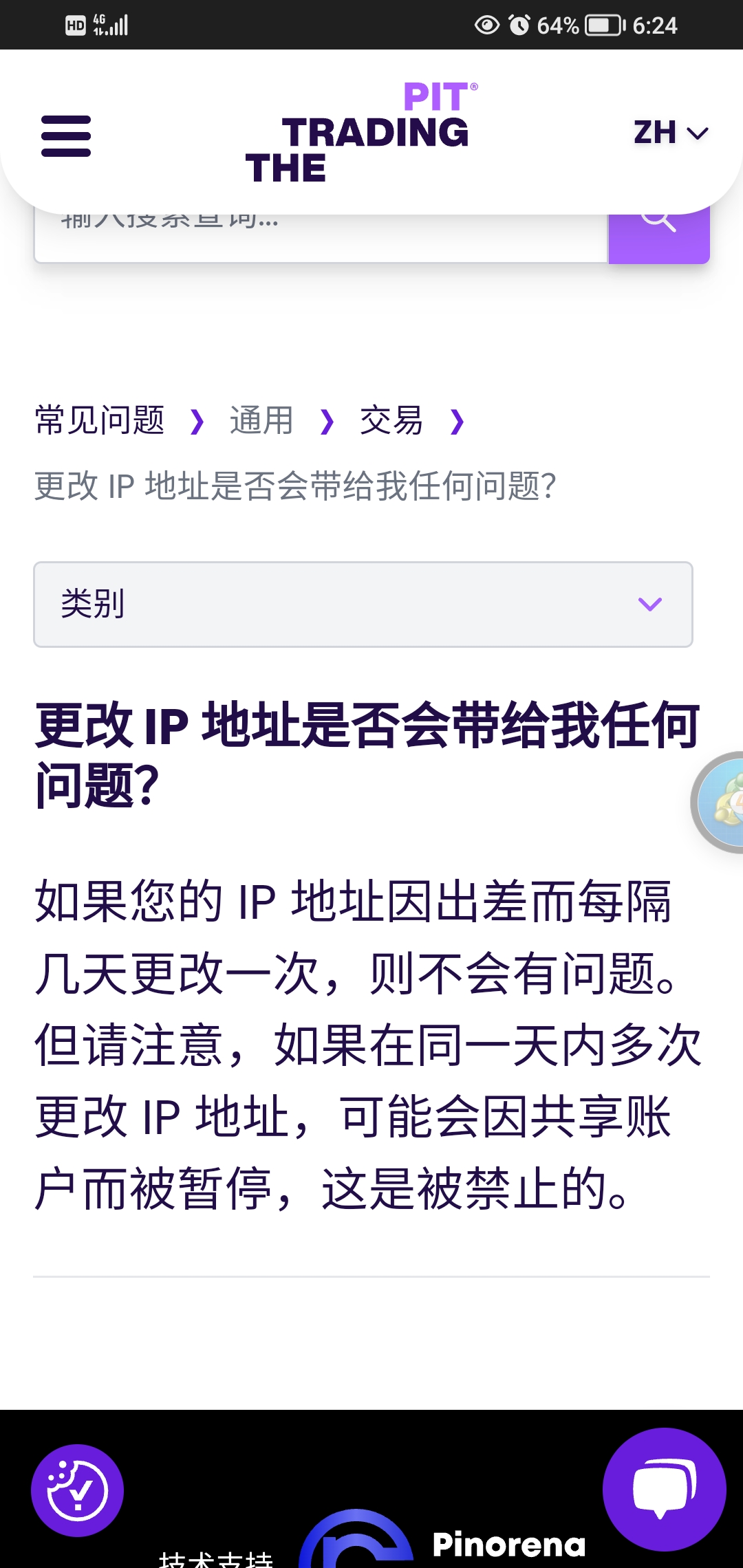Open the ZH language selector
This screenshot has width=743, height=1568.
point(671,133)
